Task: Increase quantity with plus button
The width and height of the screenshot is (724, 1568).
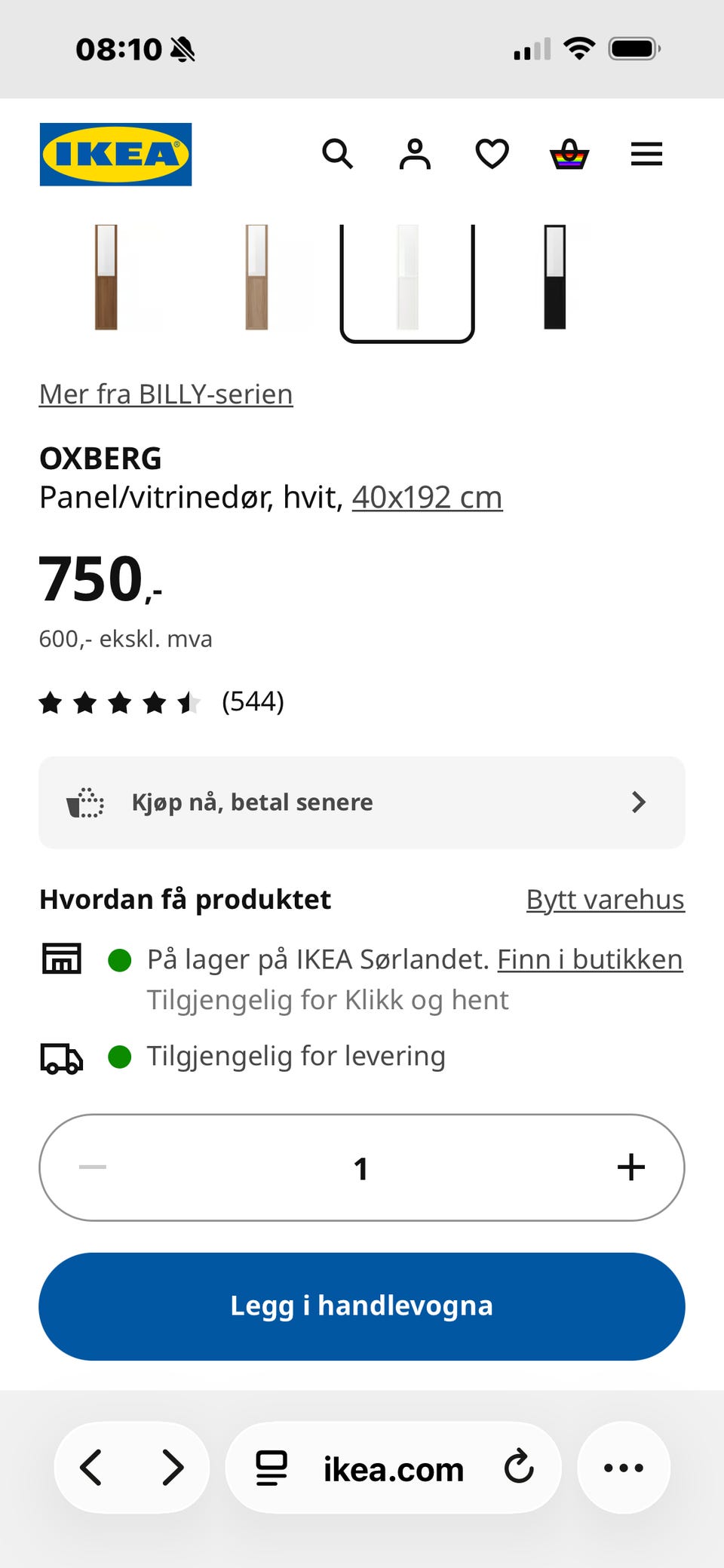Action: click(x=631, y=1168)
